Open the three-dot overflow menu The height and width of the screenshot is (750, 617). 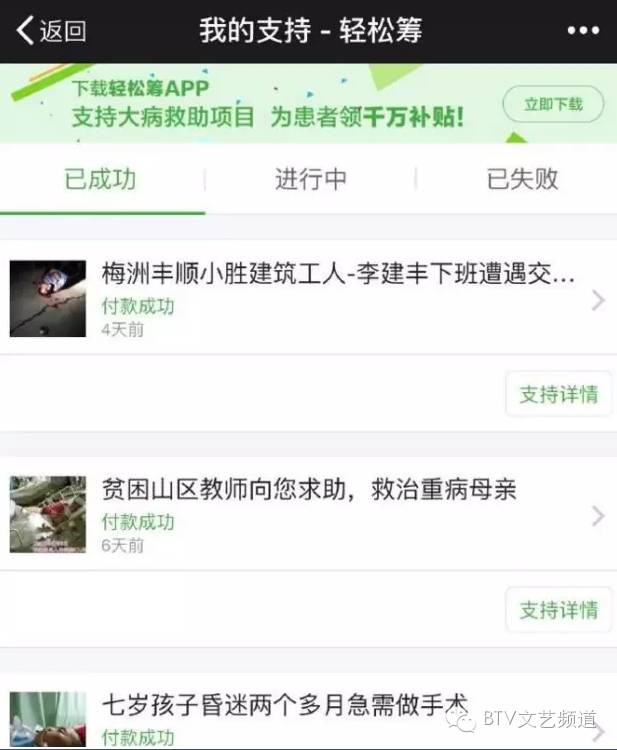pyautogui.click(x=583, y=31)
